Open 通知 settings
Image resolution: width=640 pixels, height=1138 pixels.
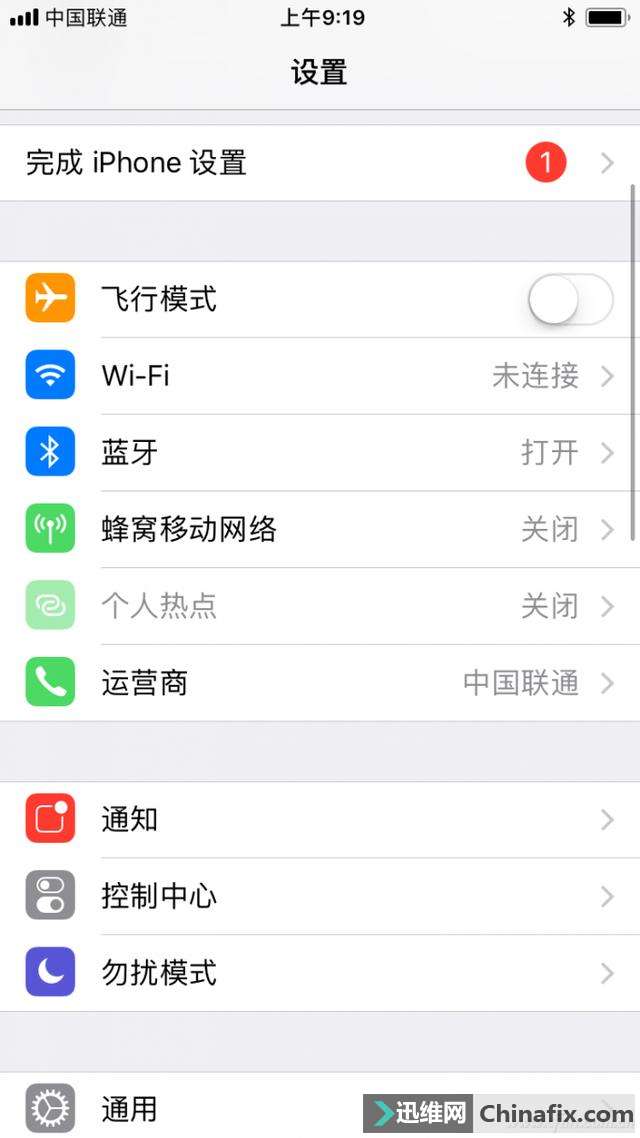pyautogui.click(x=320, y=820)
